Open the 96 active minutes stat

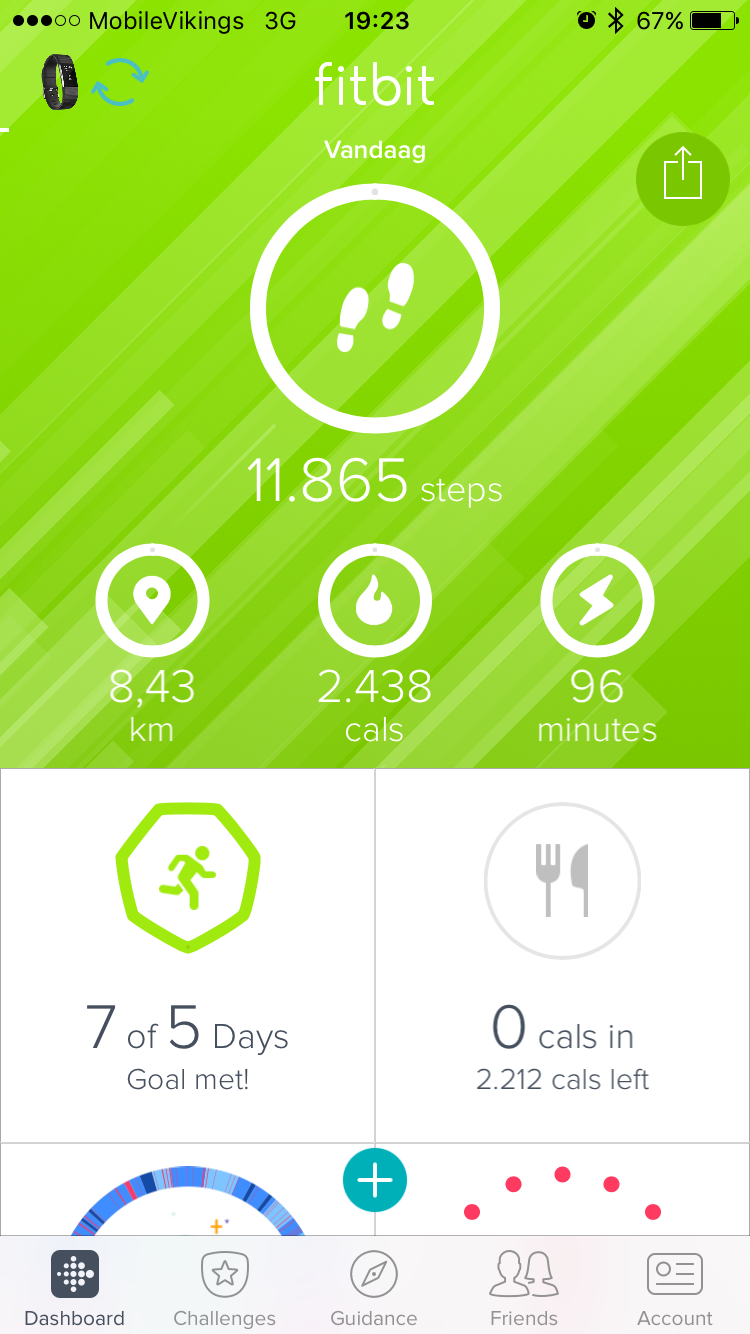[597, 645]
